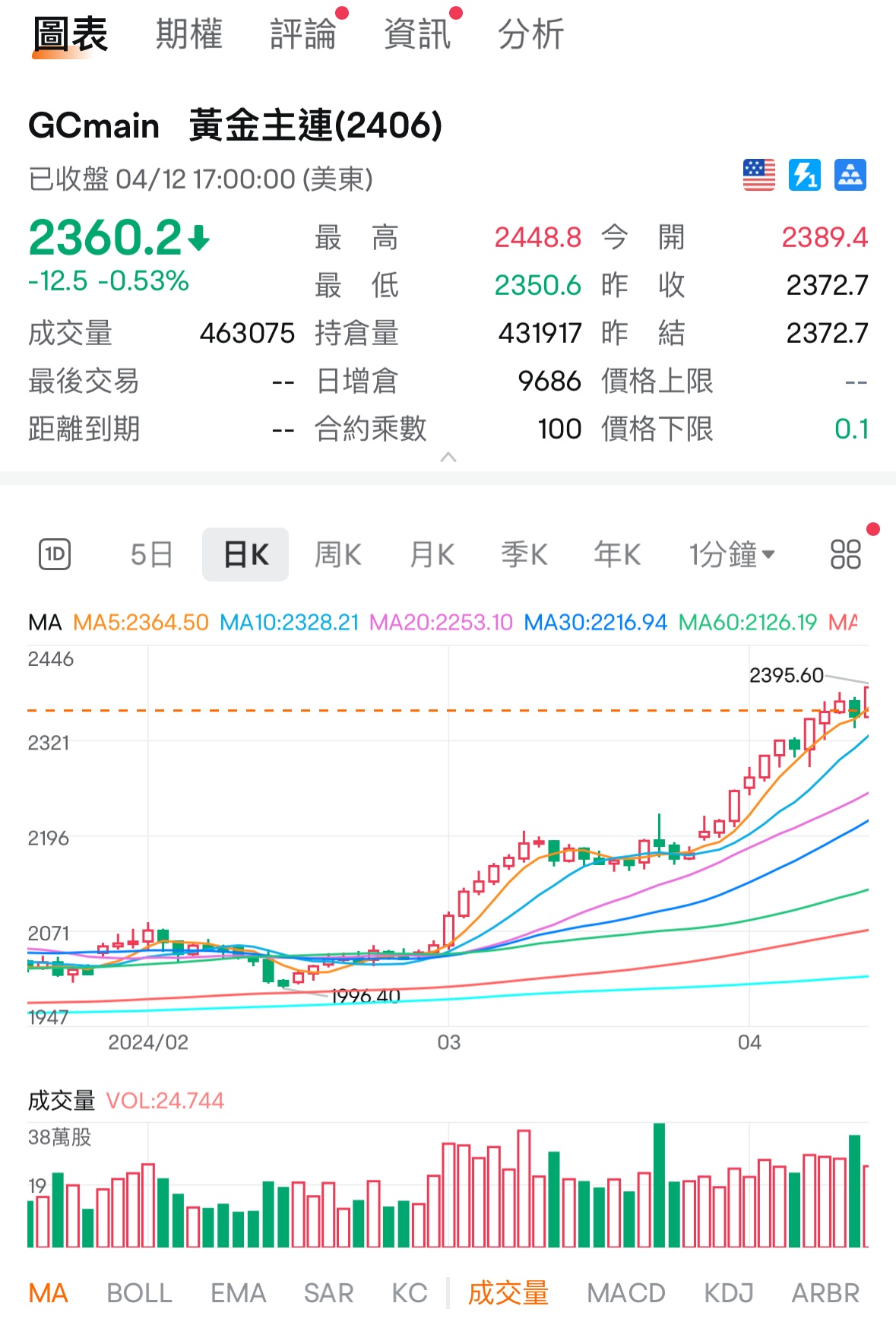This screenshot has width=896, height=1341.
Task: Open the 分析 tab
Action: coord(530,33)
